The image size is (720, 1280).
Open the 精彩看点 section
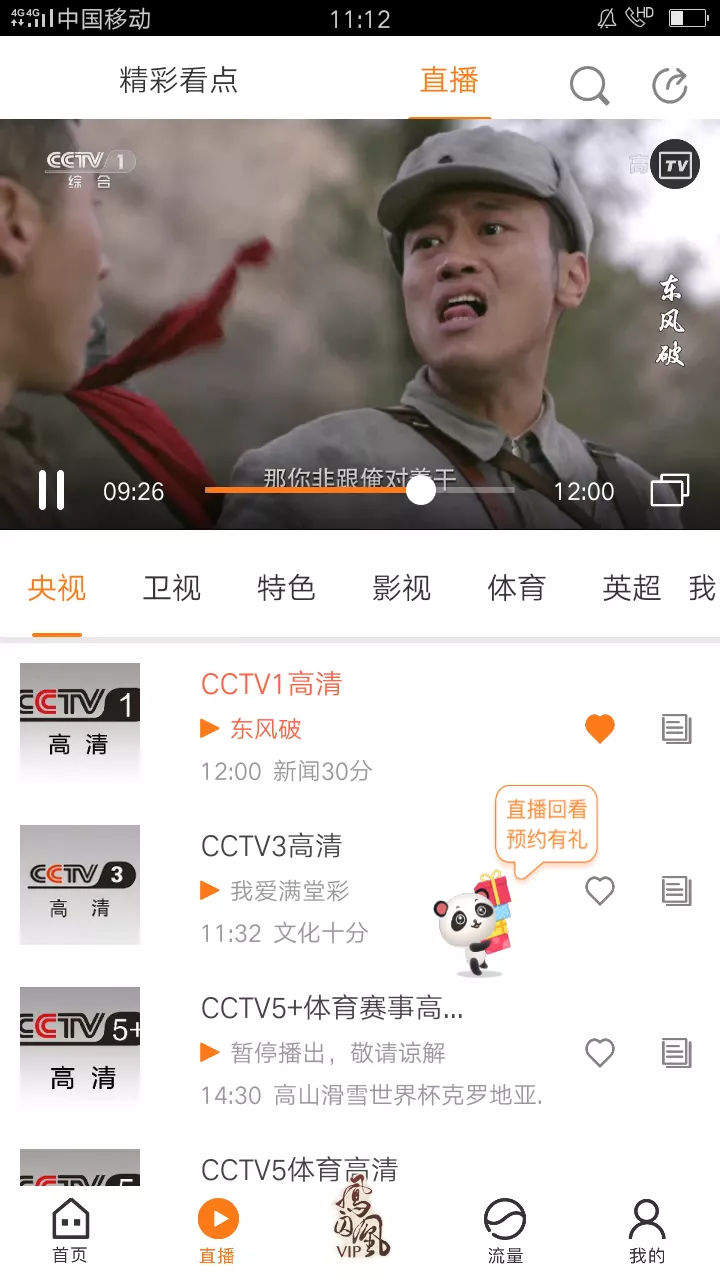(x=177, y=83)
